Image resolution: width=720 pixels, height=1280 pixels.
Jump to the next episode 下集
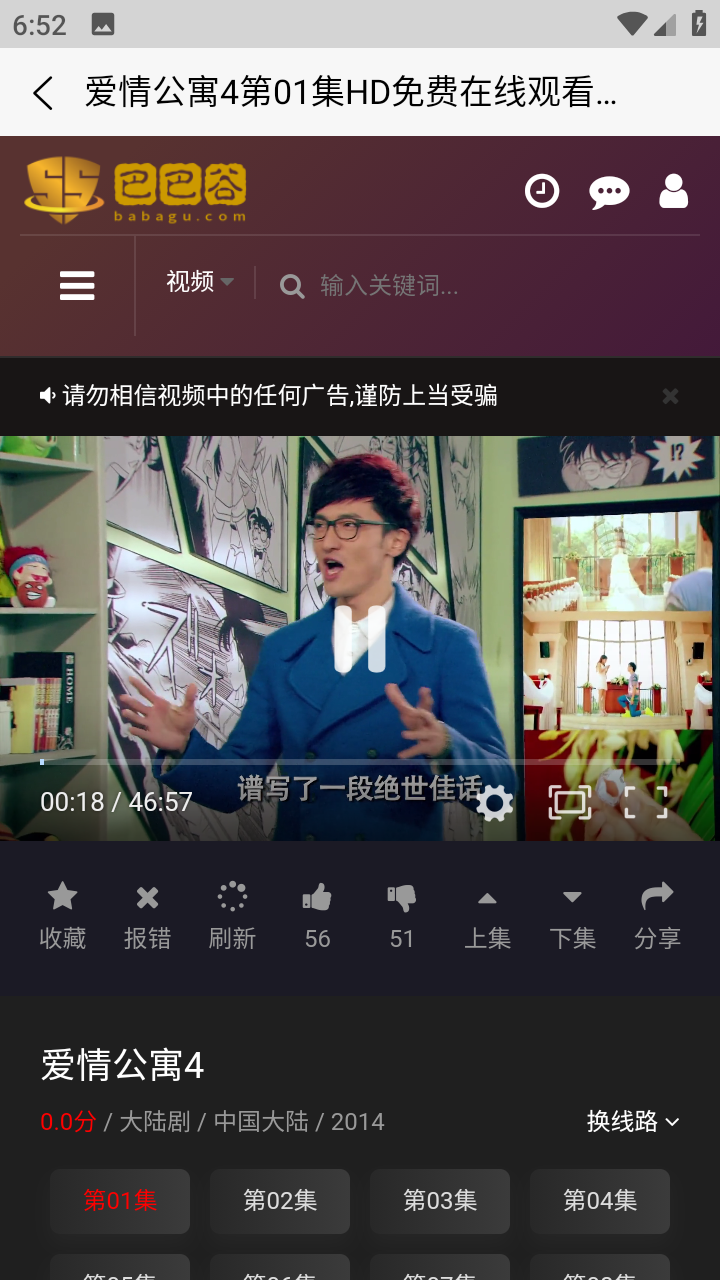click(572, 916)
